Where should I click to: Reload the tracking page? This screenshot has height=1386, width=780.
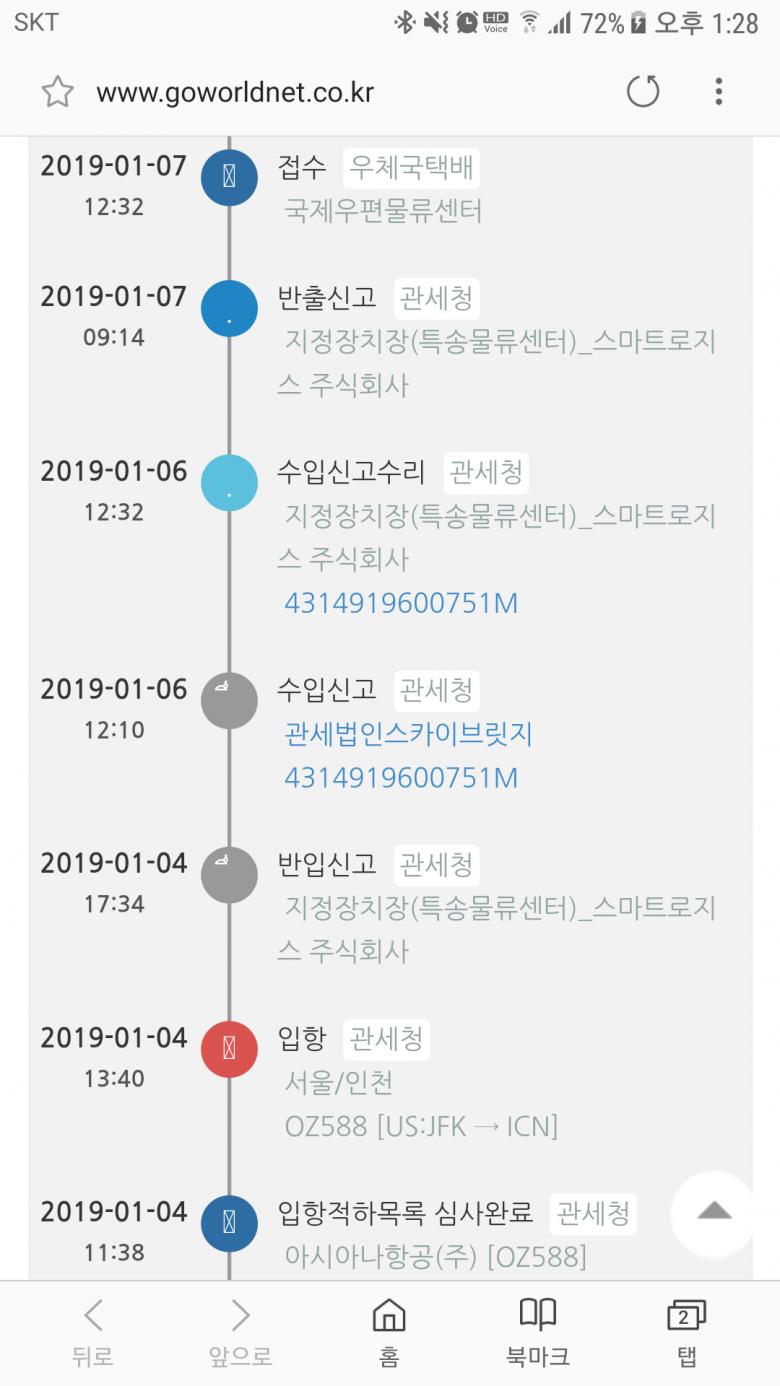tap(643, 92)
